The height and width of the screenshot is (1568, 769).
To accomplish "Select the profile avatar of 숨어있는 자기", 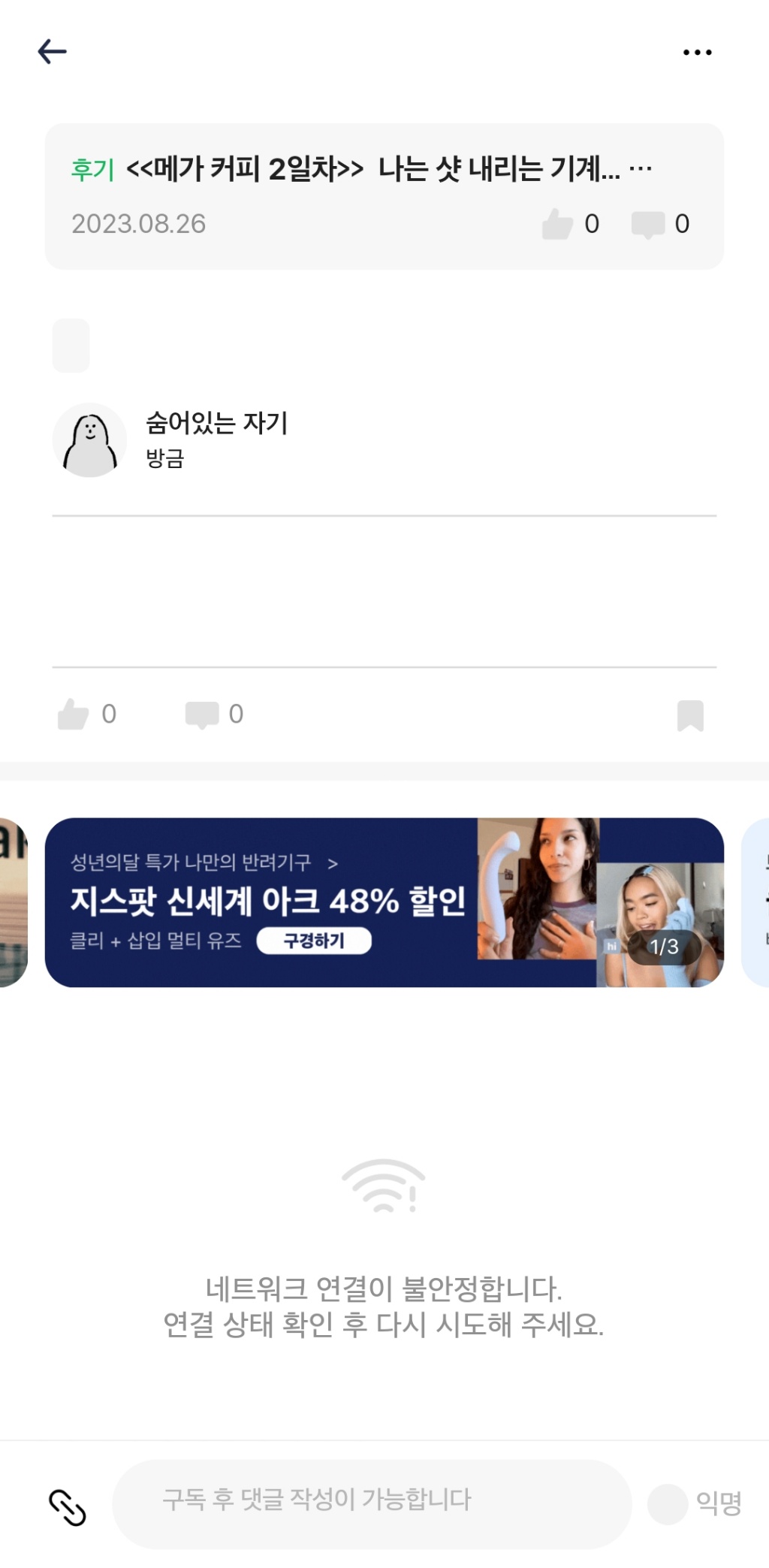I will (x=89, y=439).
